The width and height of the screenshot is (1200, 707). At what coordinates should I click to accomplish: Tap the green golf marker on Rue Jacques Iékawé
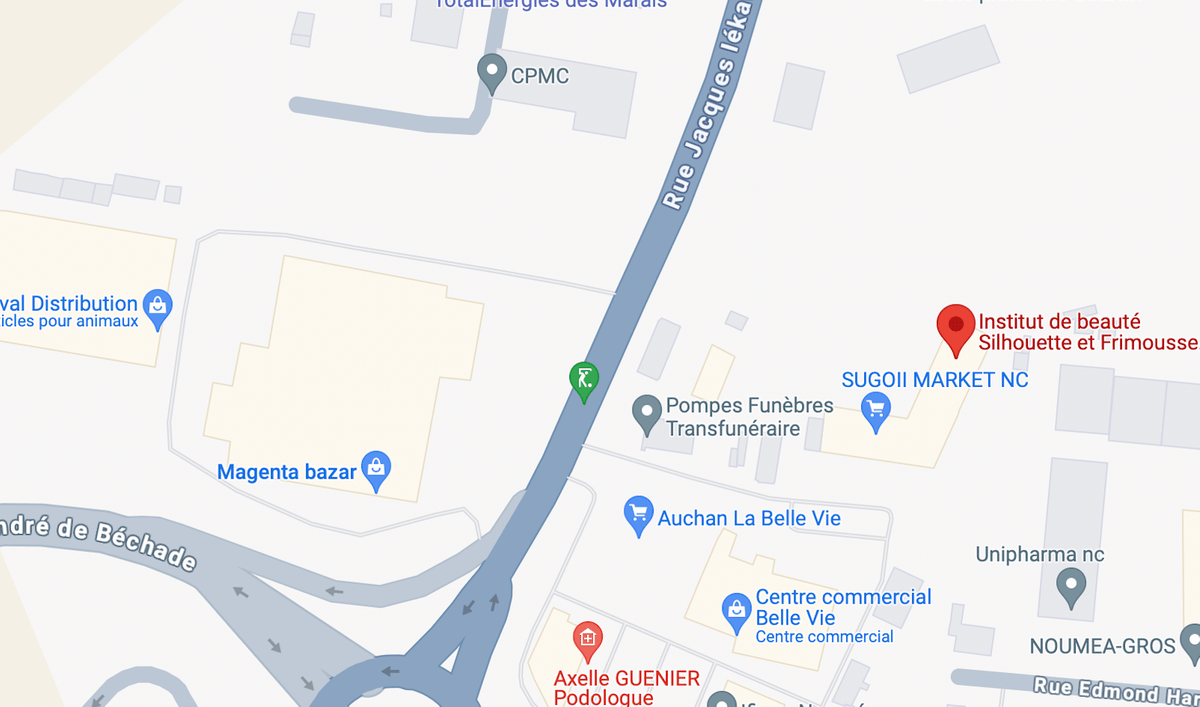click(x=584, y=380)
